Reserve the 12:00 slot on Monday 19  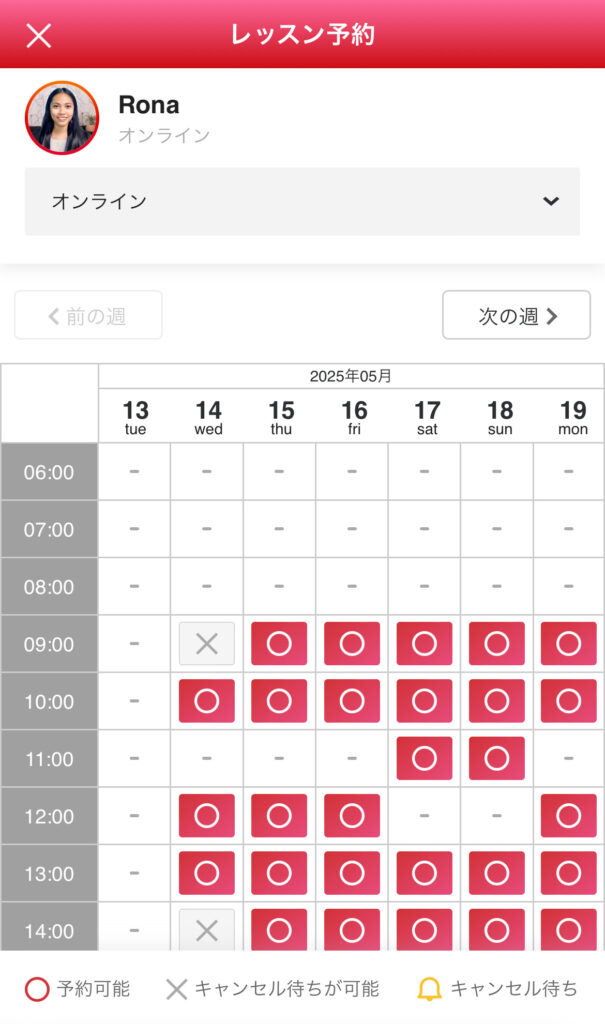click(568, 816)
